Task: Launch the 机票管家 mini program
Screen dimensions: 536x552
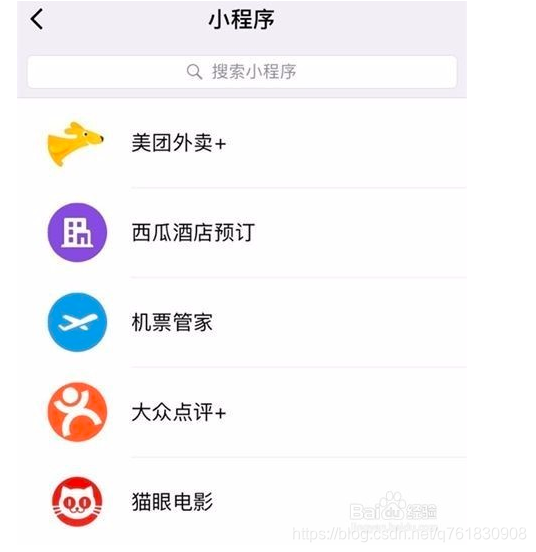Action: (242, 322)
